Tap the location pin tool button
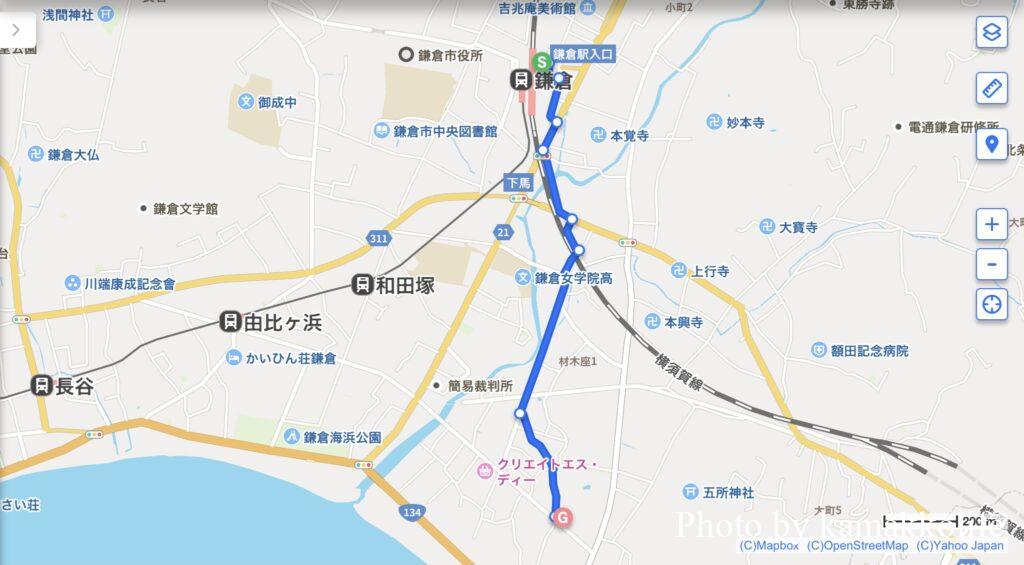This screenshot has height=565, width=1024. point(991,145)
